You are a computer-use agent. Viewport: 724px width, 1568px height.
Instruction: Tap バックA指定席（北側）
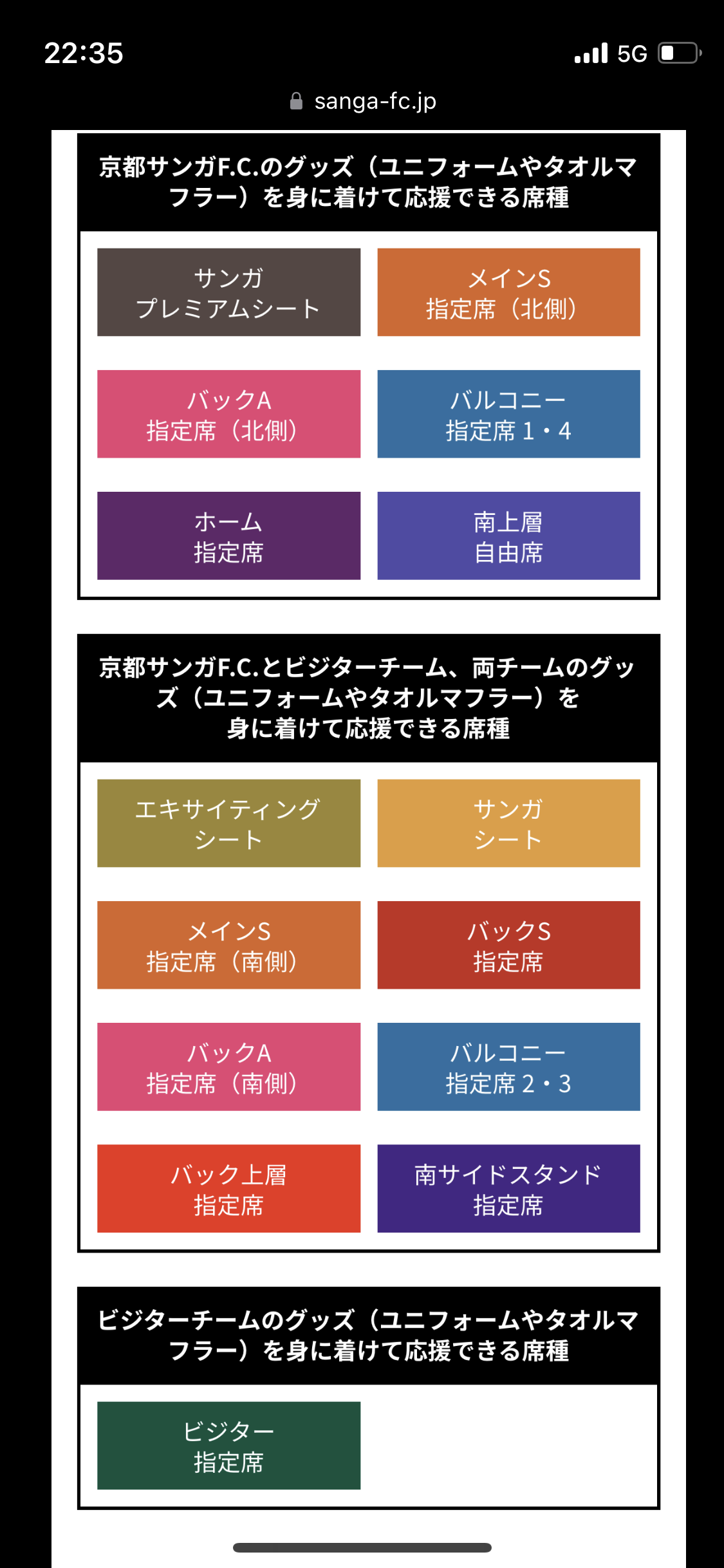(x=228, y=414)
